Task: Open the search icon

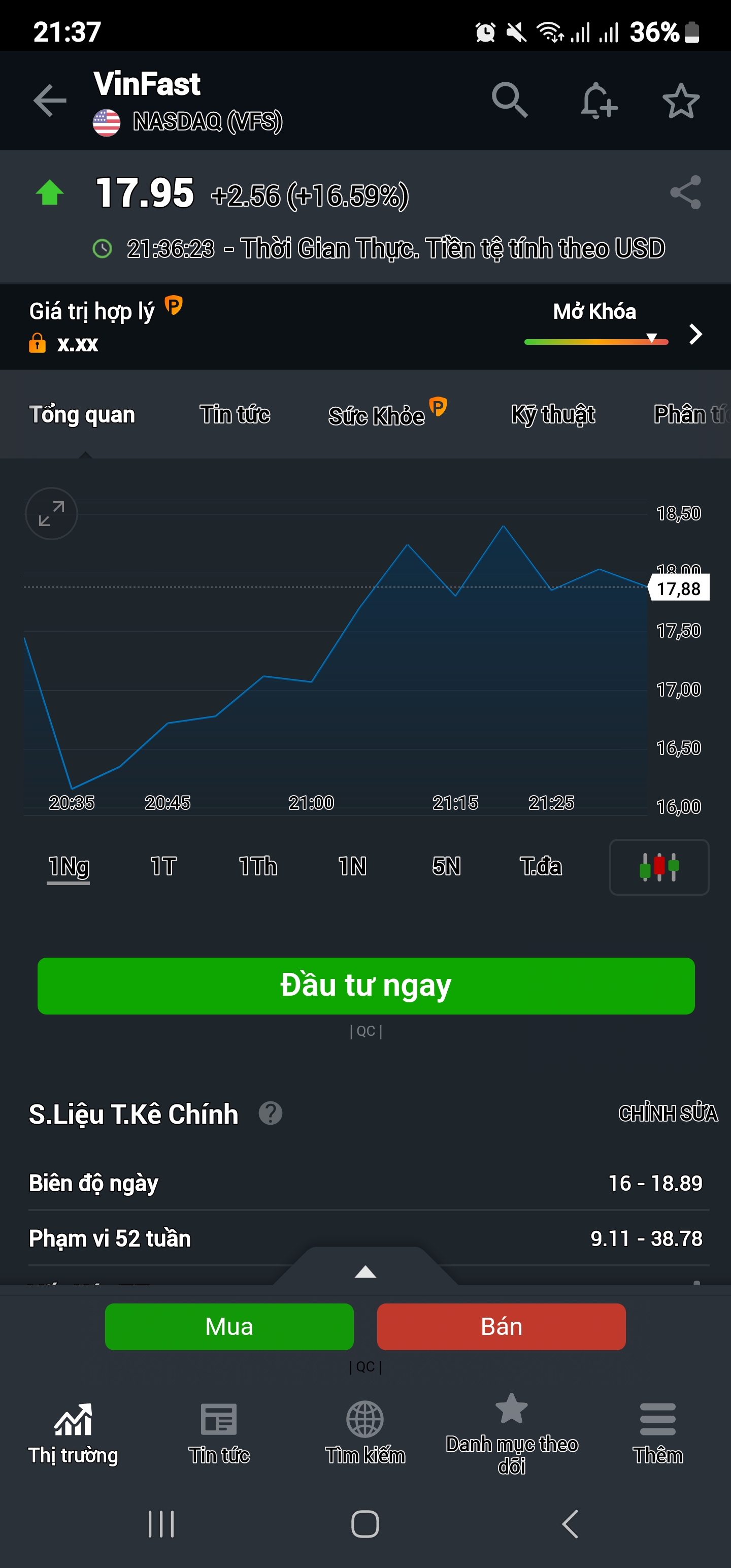Action: coord(510,101)
